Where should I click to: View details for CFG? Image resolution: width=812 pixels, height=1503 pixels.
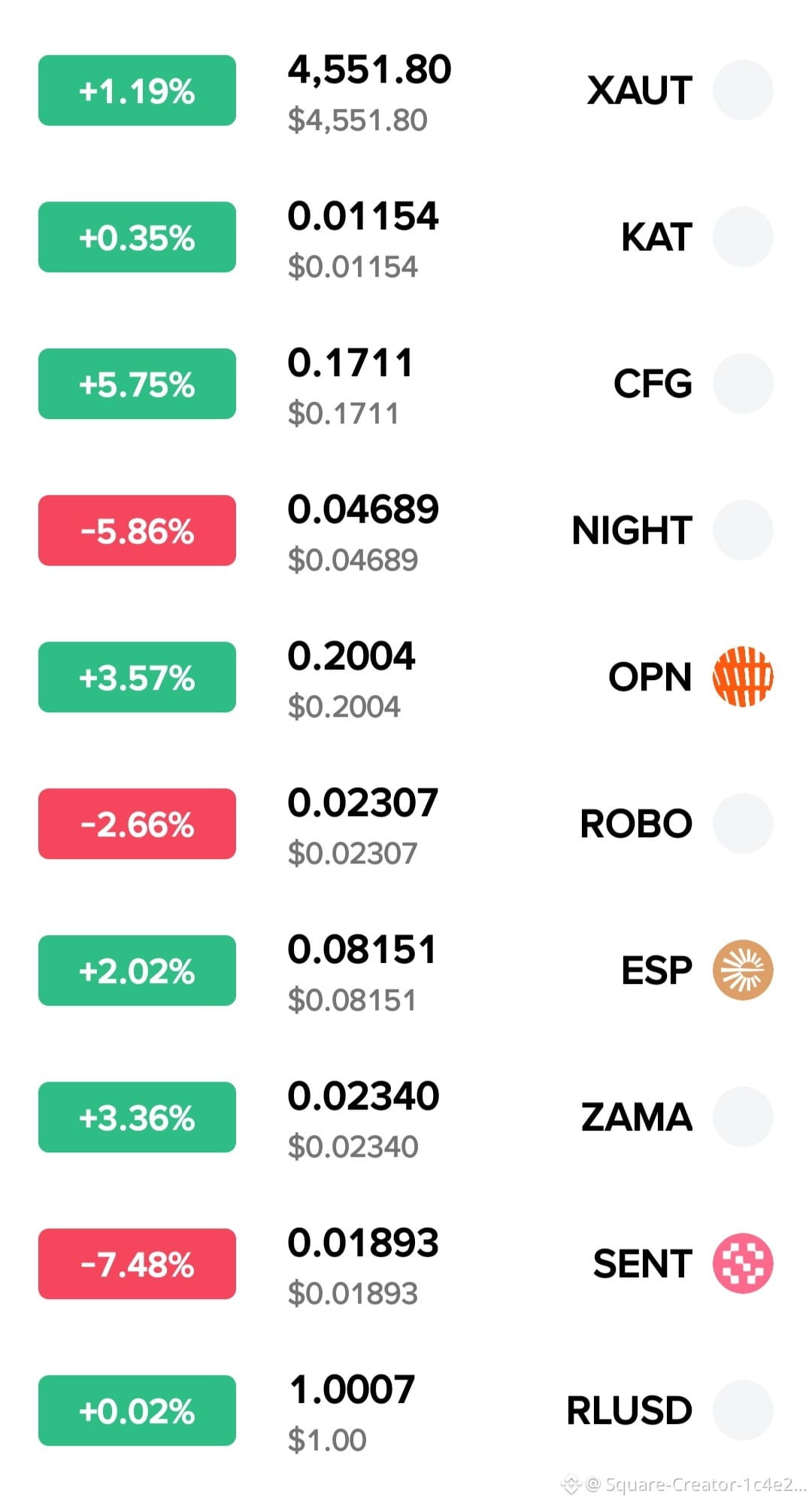[652, 384]
